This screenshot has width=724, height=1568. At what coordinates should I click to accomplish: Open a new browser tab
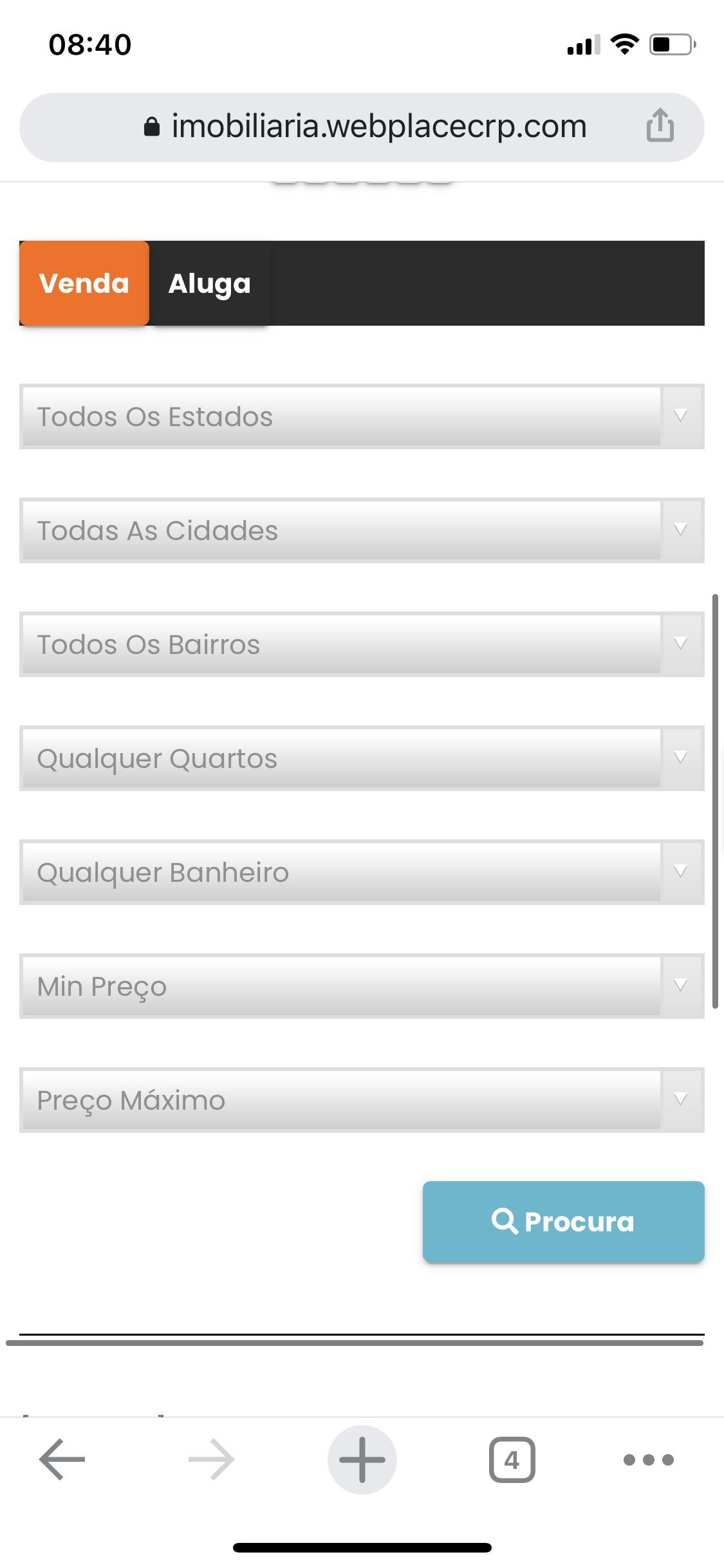point(362,1459)
